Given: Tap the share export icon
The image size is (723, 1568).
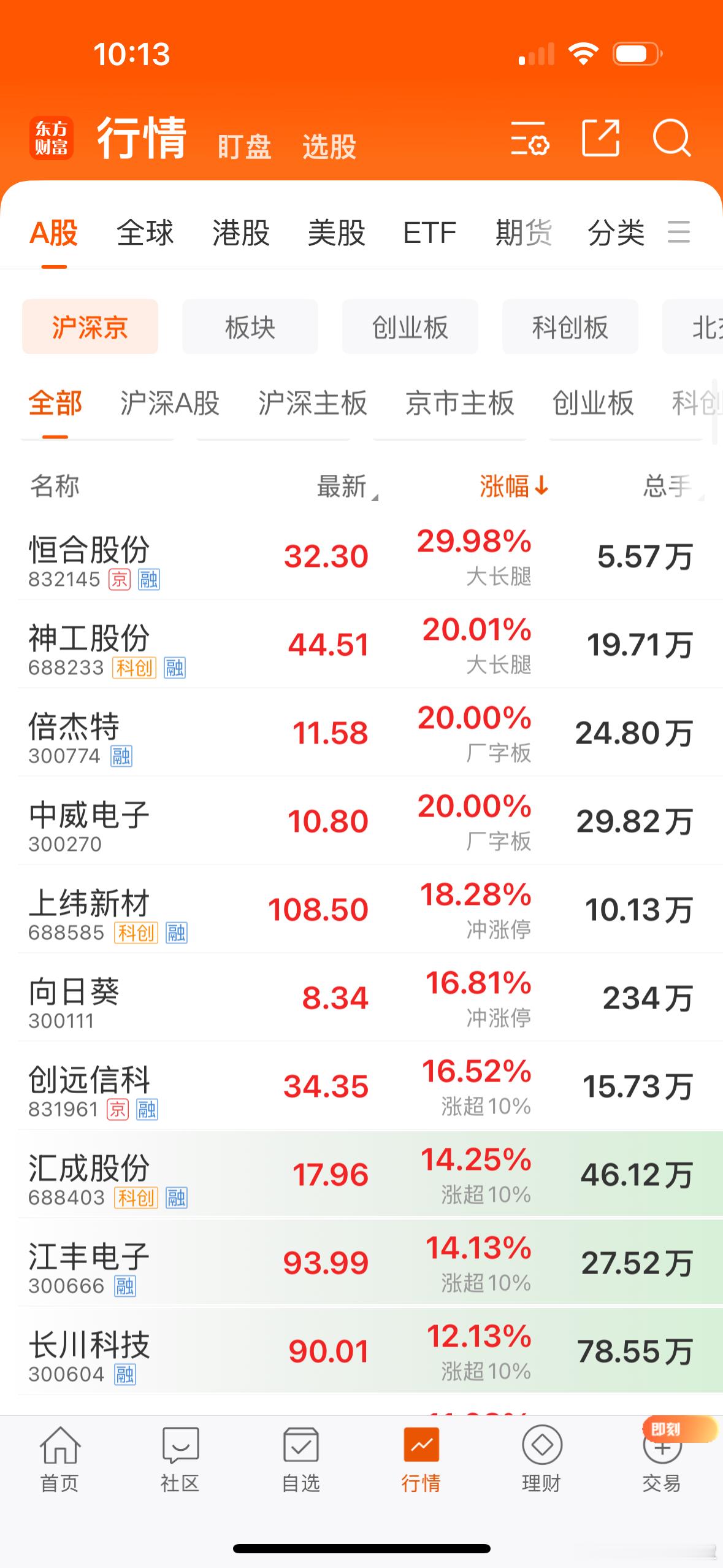Looking at the screenshot, I should 600,137.
